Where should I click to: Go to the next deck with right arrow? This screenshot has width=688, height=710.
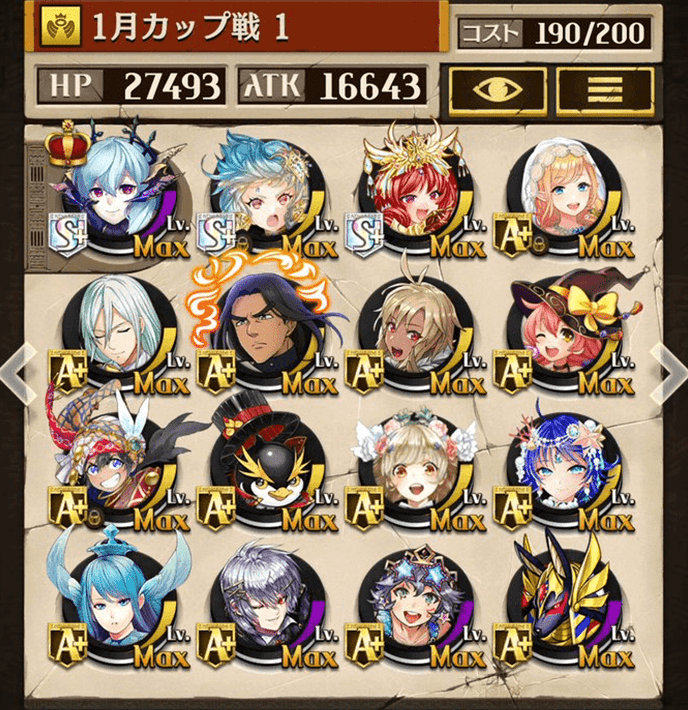pyautogui.click(x=669, y=370)
